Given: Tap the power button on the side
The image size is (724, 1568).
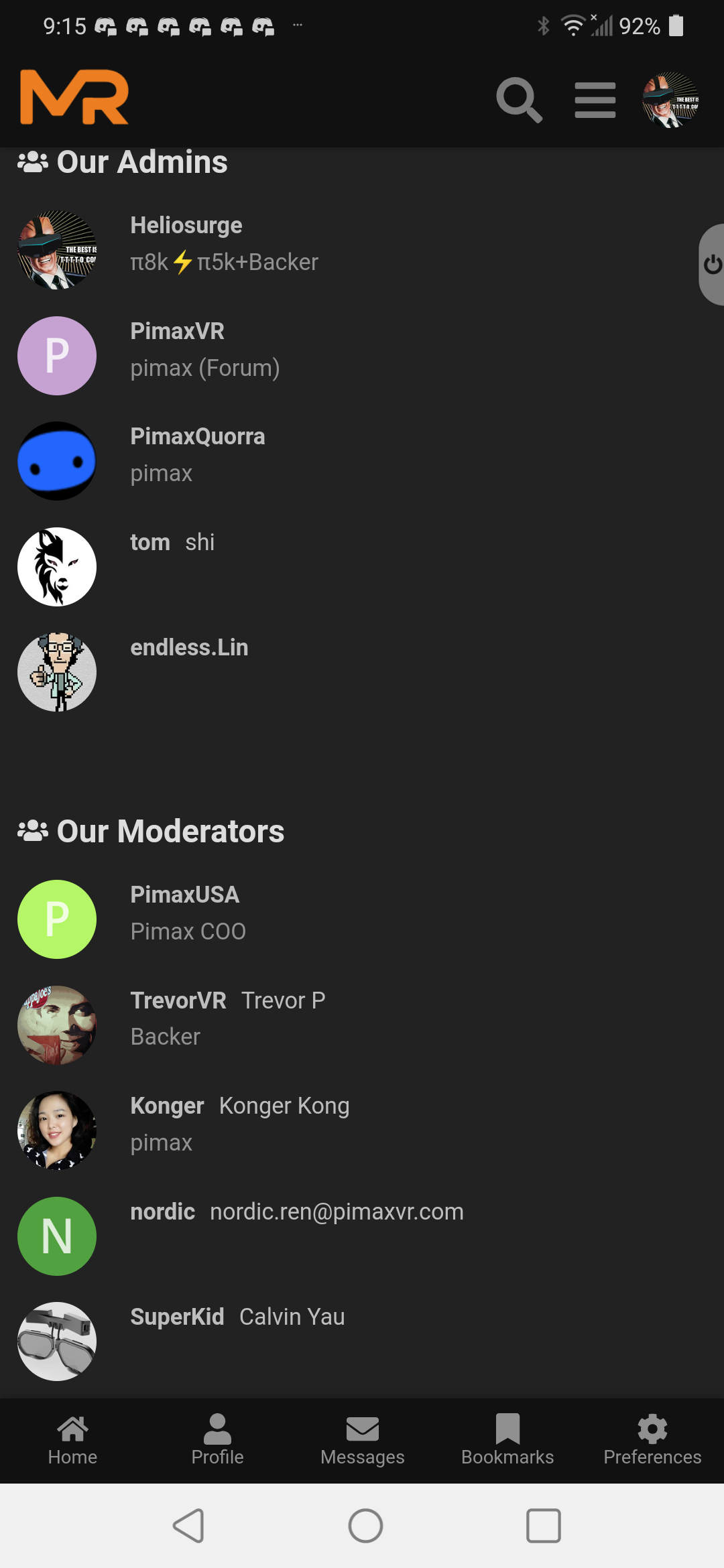Looking at the screenshot, I should point(712,265).
